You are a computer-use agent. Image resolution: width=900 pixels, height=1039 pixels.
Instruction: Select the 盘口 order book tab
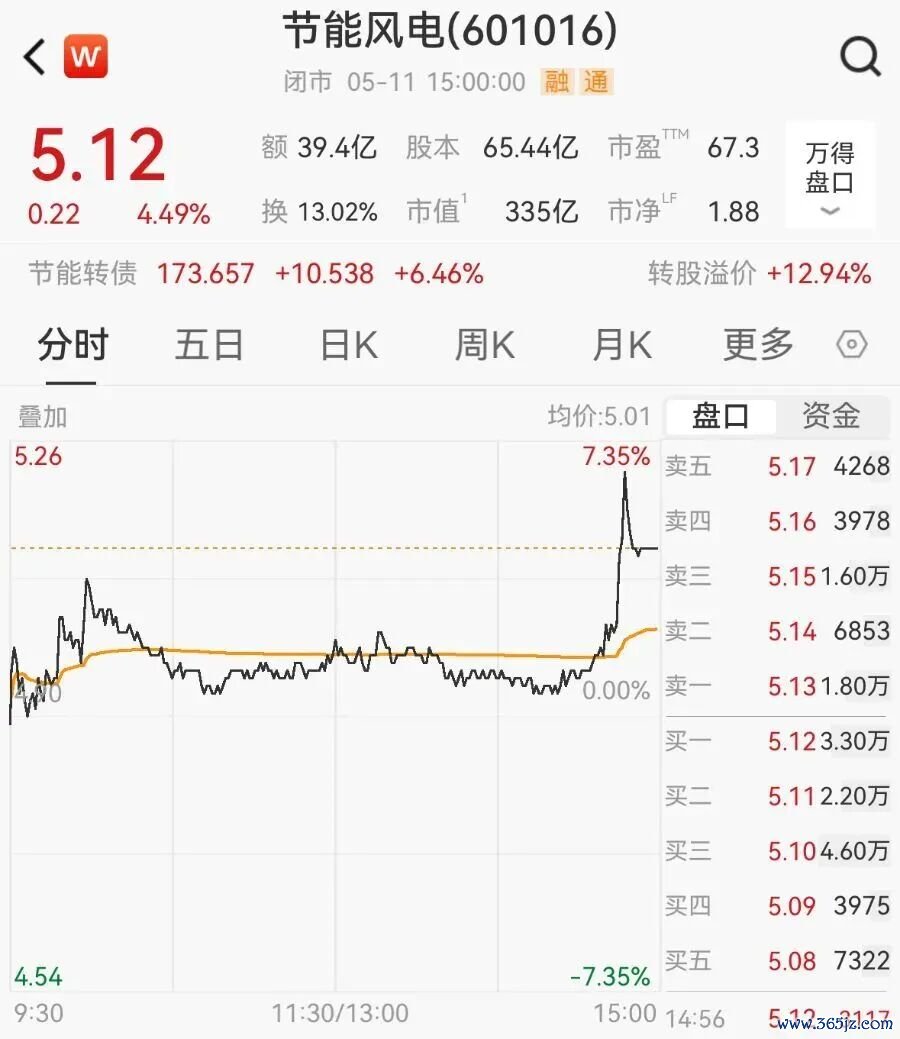720,416
